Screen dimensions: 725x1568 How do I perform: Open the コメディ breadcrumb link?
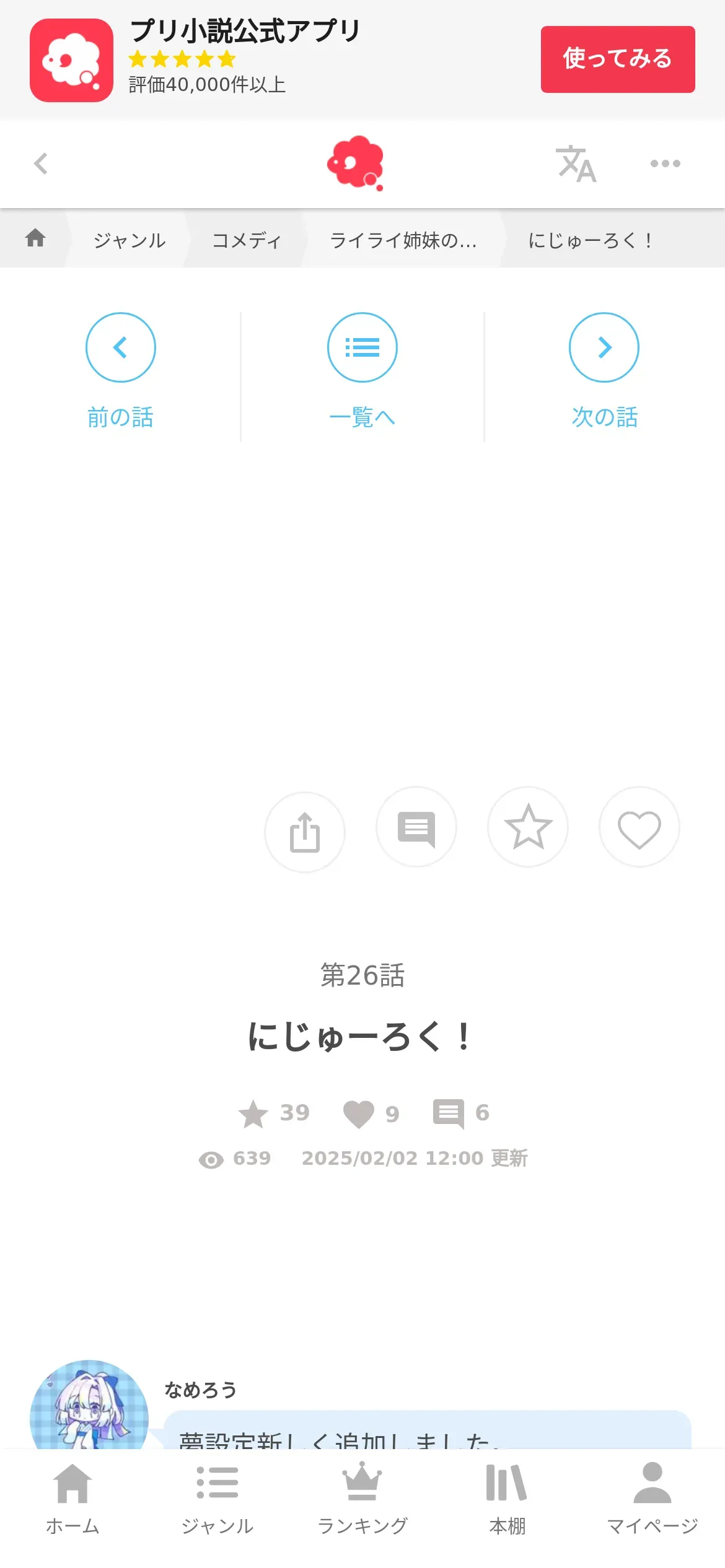[247, 240]
